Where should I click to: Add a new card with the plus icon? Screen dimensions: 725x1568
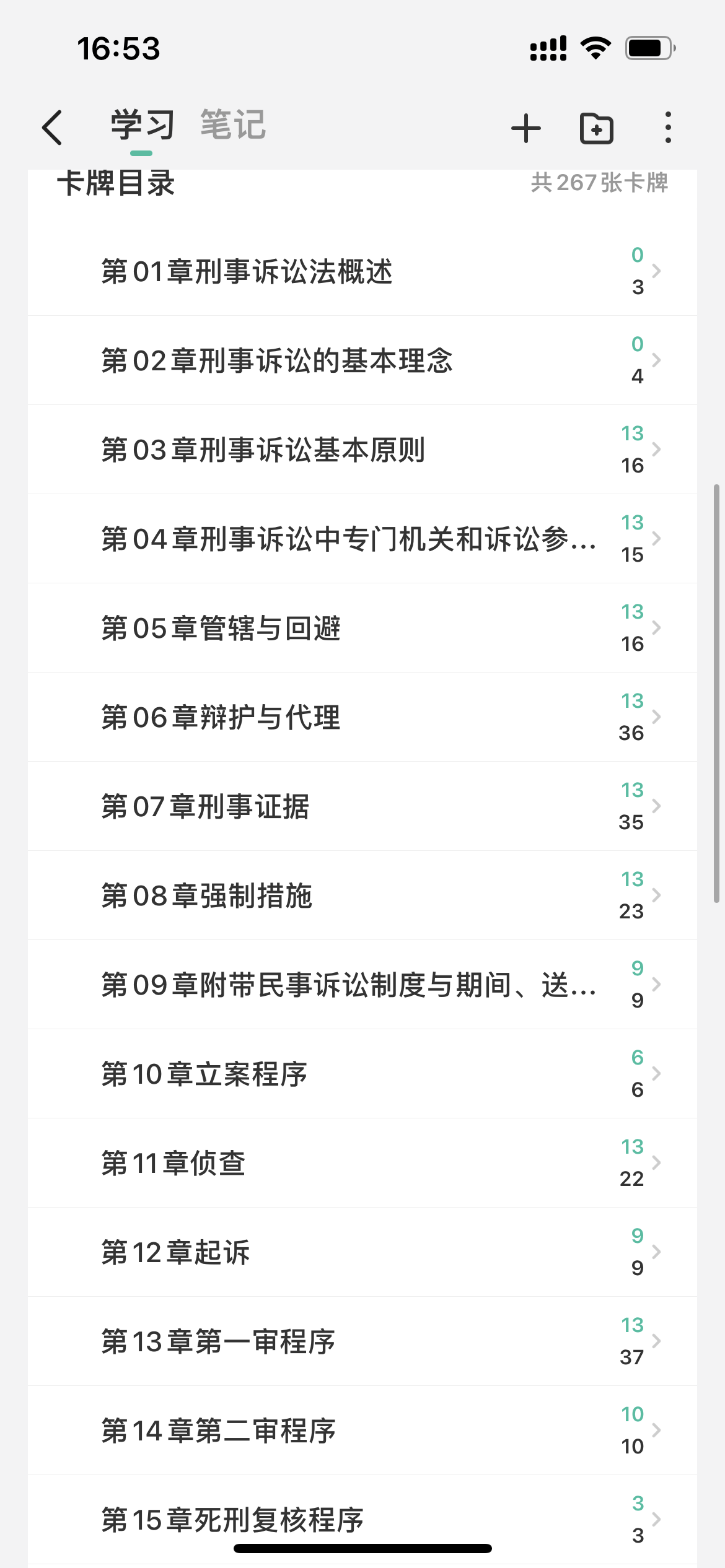click(x=526, y=128)
